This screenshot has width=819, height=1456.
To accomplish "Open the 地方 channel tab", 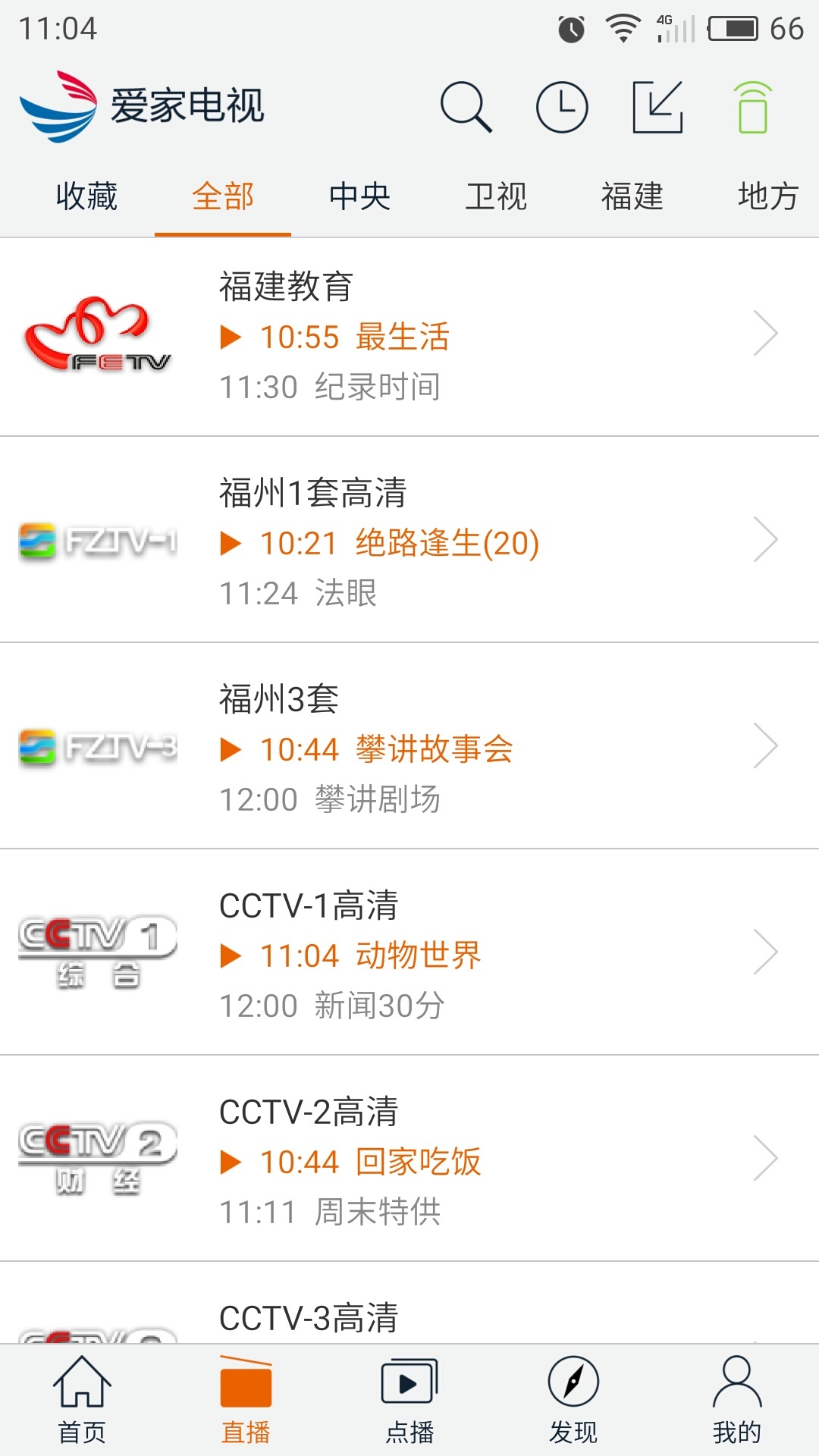I will pos(767,196).
